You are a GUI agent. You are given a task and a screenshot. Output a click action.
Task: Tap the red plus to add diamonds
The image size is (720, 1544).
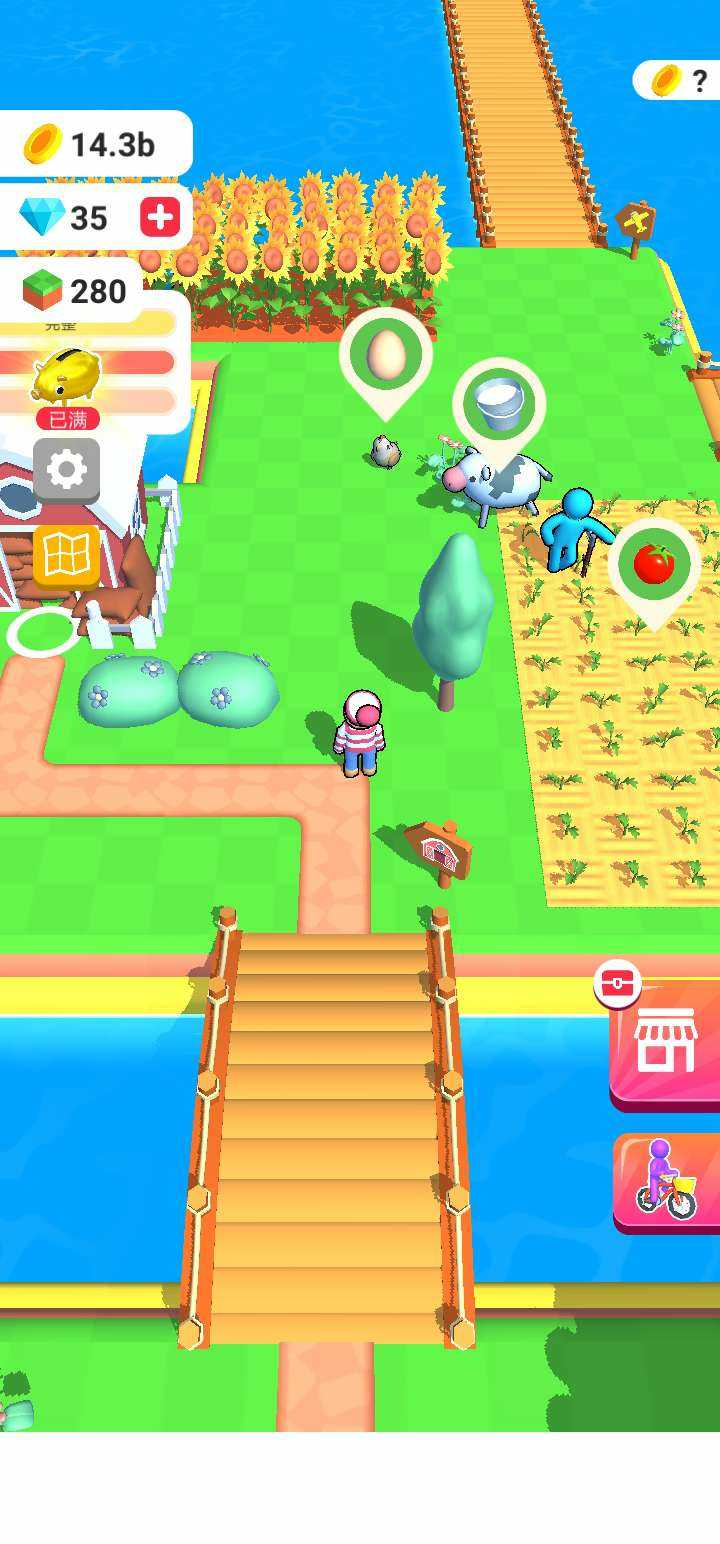pyautogui.click(x=160, y=217)
